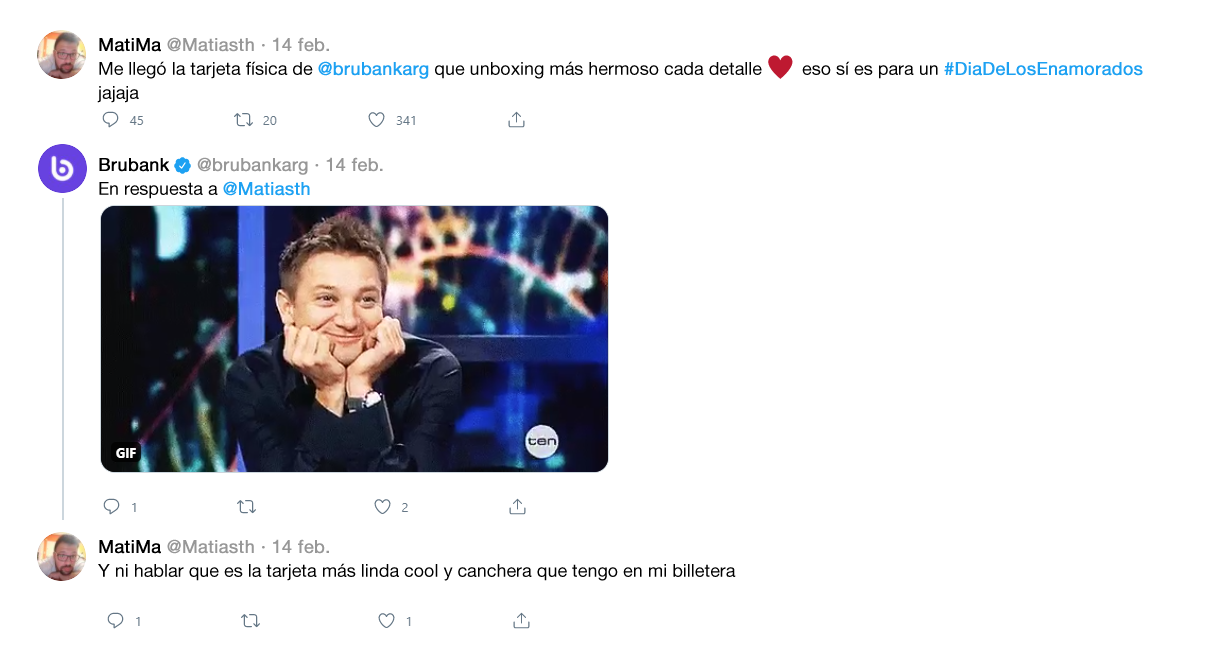Reply to Brubank's GIF tweet
Viewport: 1212px width, 648px height.
click(111, 507)
